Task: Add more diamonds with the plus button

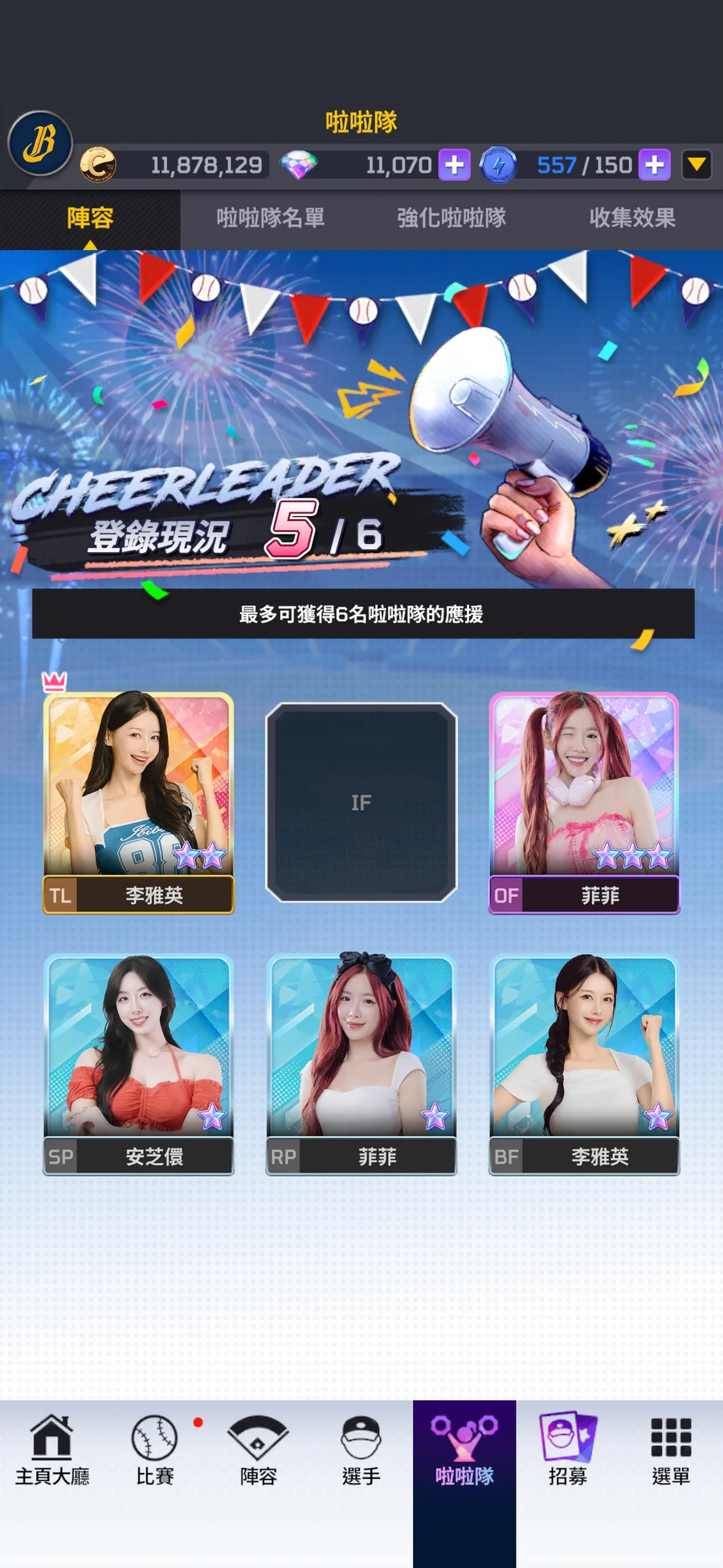Action: 454,165
